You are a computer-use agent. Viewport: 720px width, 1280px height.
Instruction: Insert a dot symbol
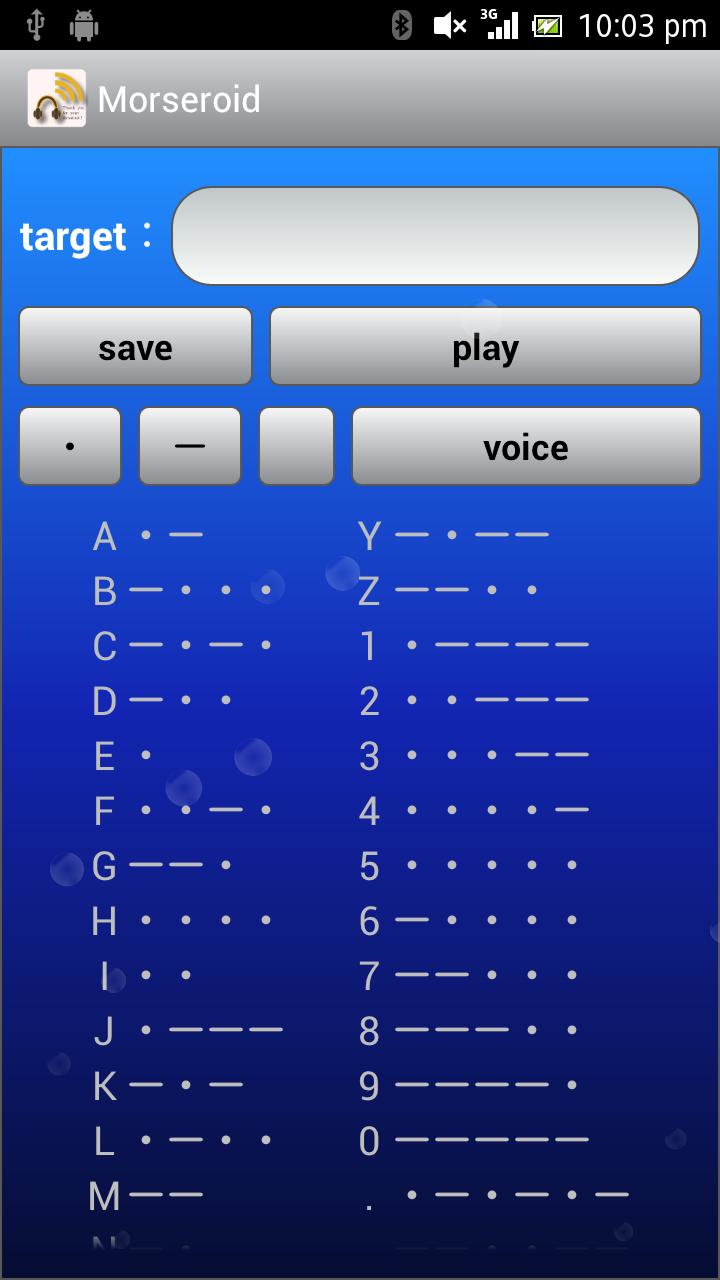pyautogui.click(x=70, y=446)
